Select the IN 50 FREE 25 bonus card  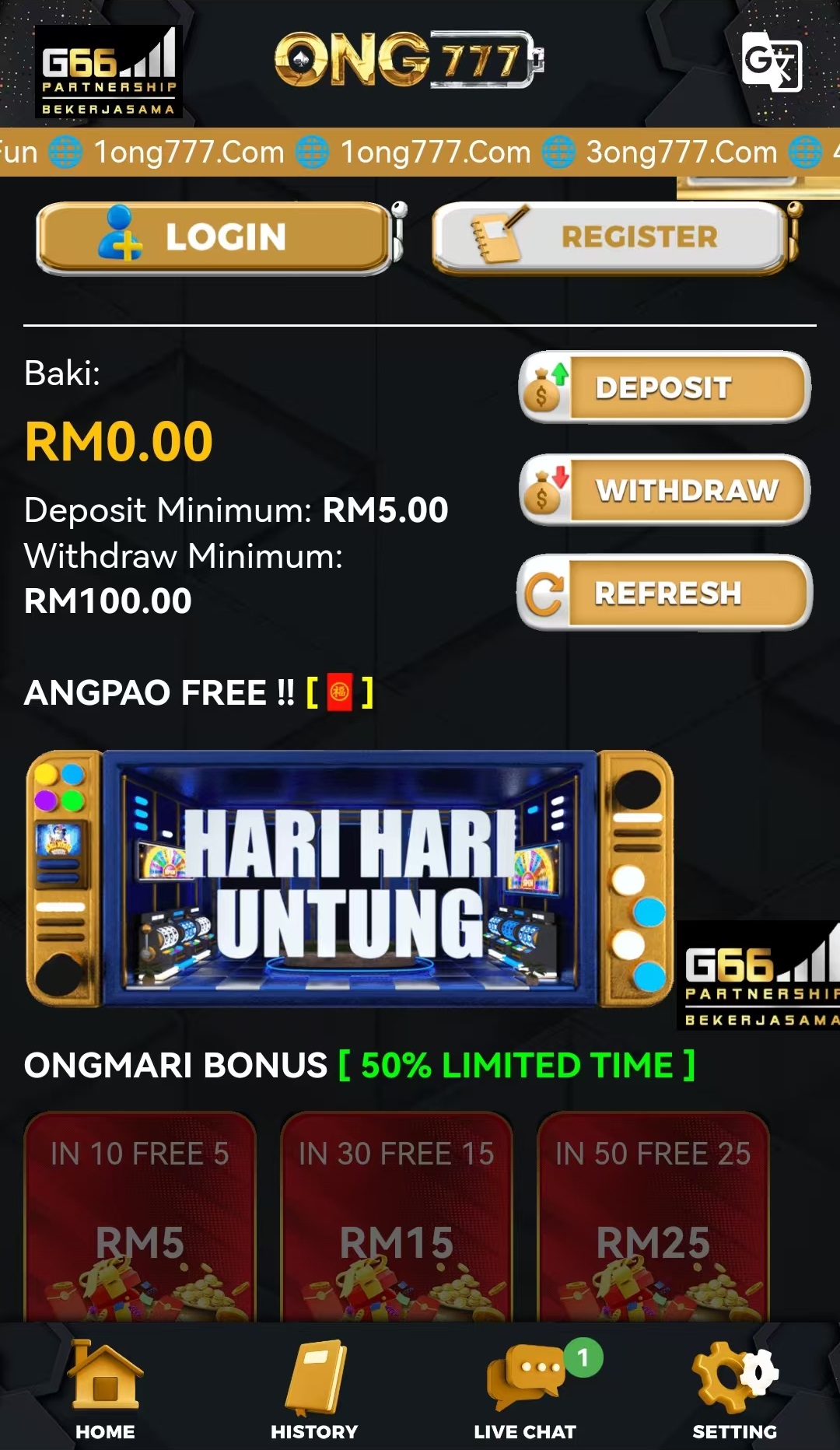(653, 1217)
